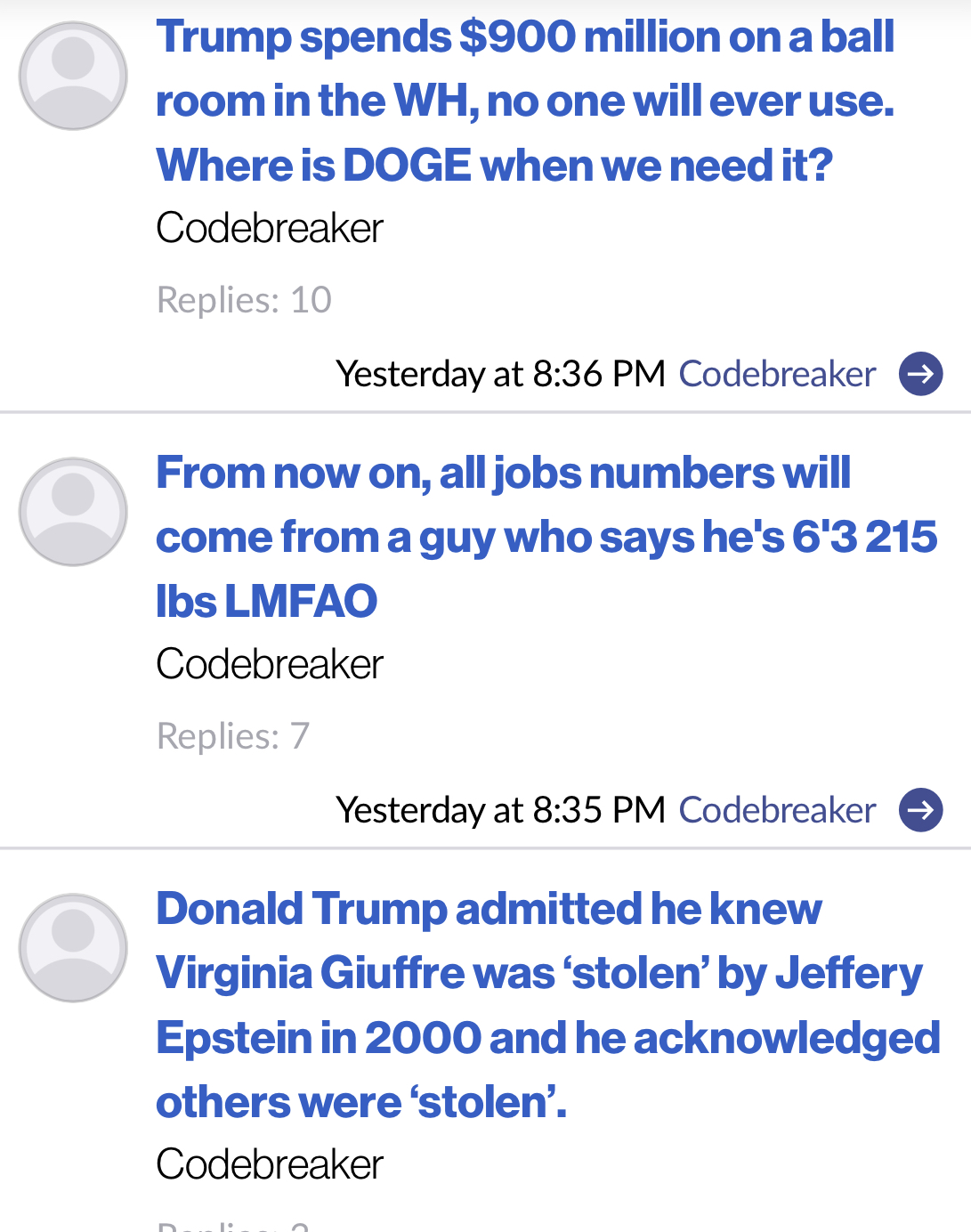Open Codebreaker profile beside Yesterday at 8:36 PM
The image size is (971, 1232).
coord(777,374)
